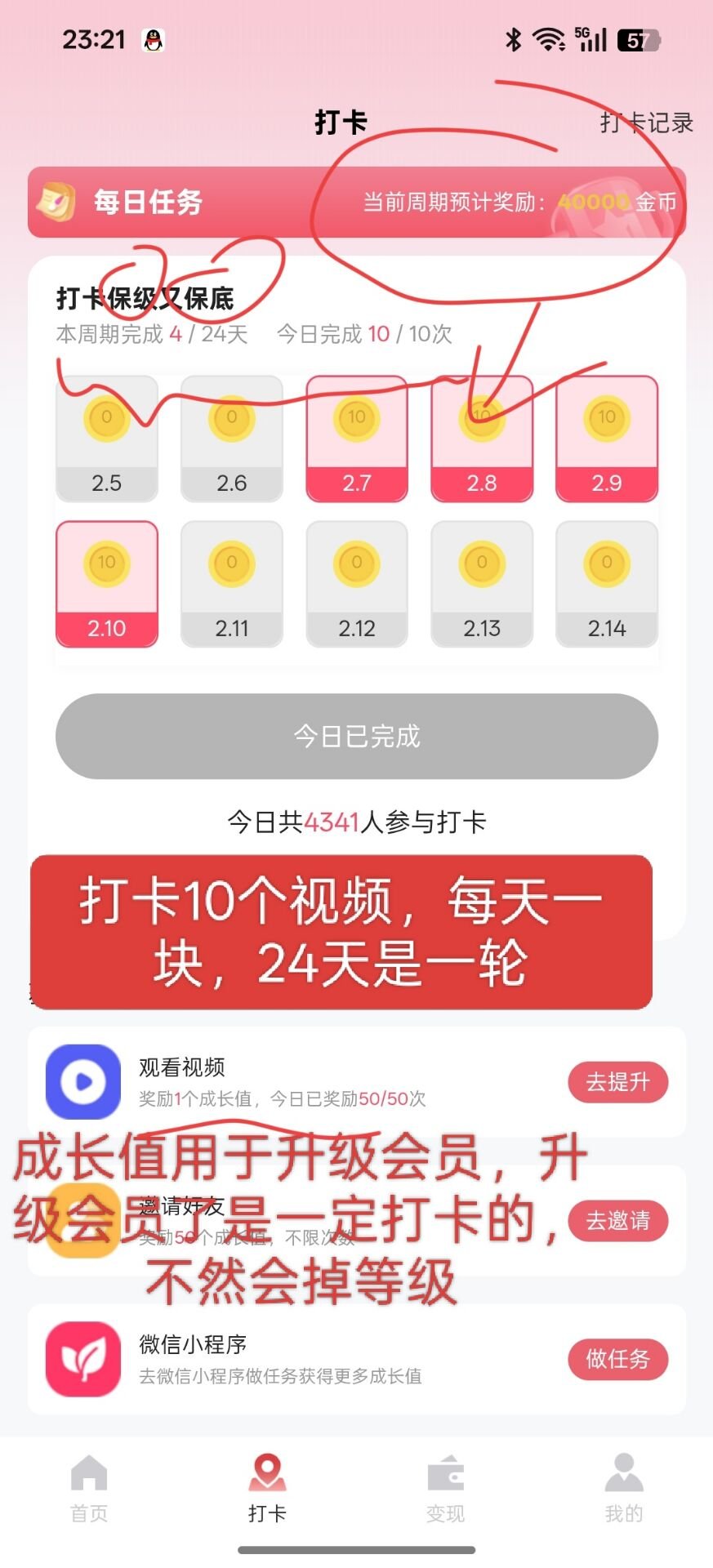
Task: Go to the 变现 tab
Action: tap(445, 1490)
